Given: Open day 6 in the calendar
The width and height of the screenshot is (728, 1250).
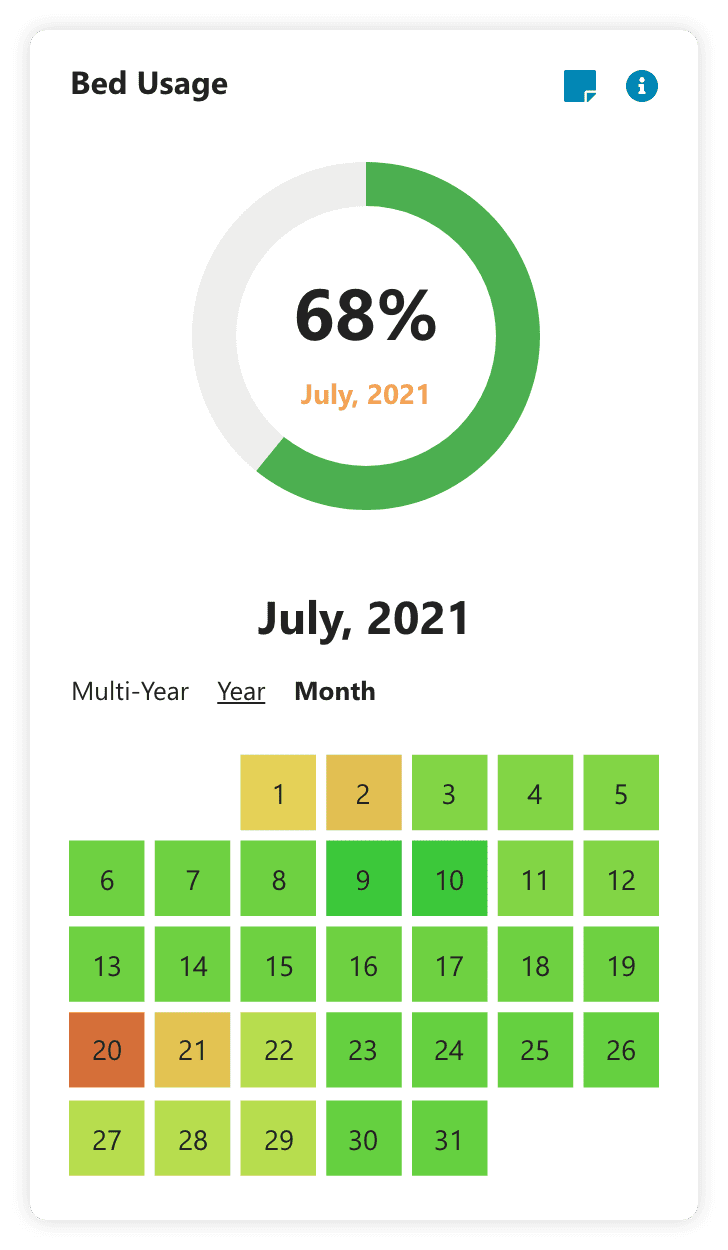Looking at the screenshot, I should (x=107, y=879).
